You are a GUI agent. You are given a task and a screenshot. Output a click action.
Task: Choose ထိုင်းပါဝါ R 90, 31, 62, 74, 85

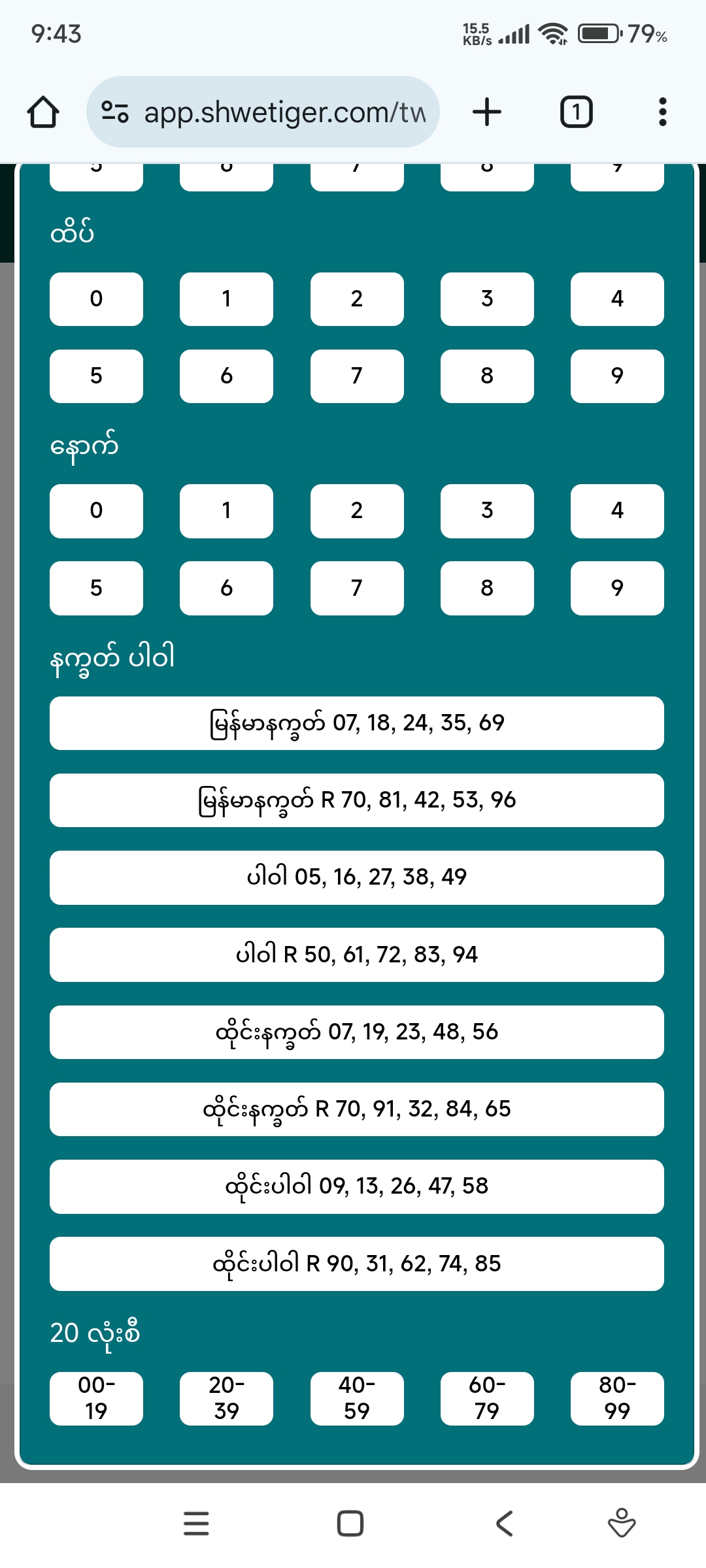357,1264
